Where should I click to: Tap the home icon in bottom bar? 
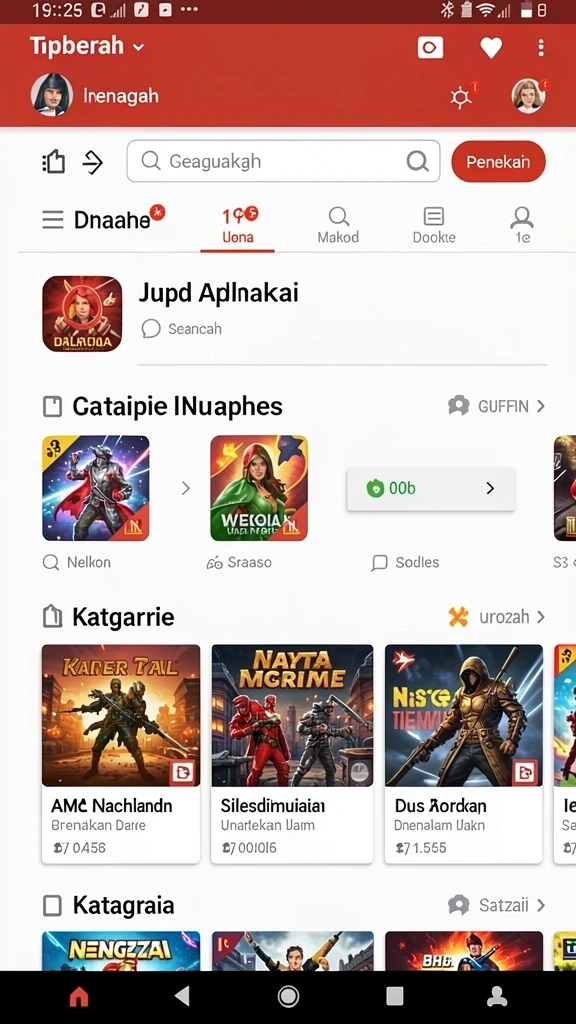[x=79, y=997]
